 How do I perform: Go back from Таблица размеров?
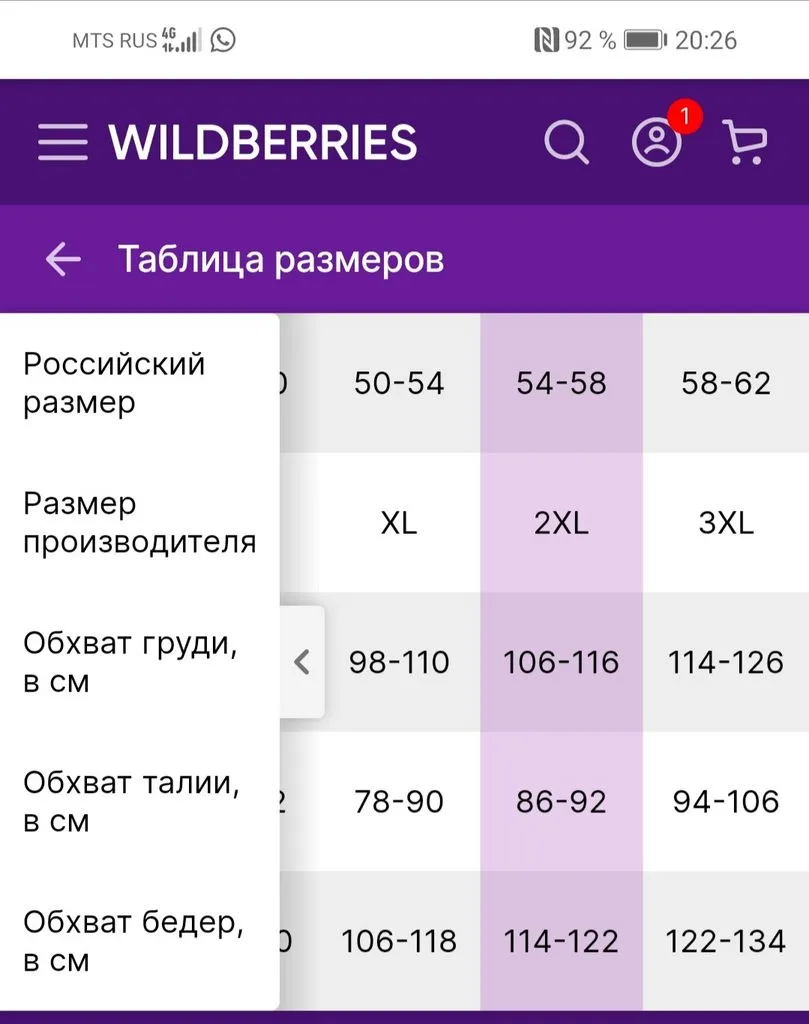63,260
